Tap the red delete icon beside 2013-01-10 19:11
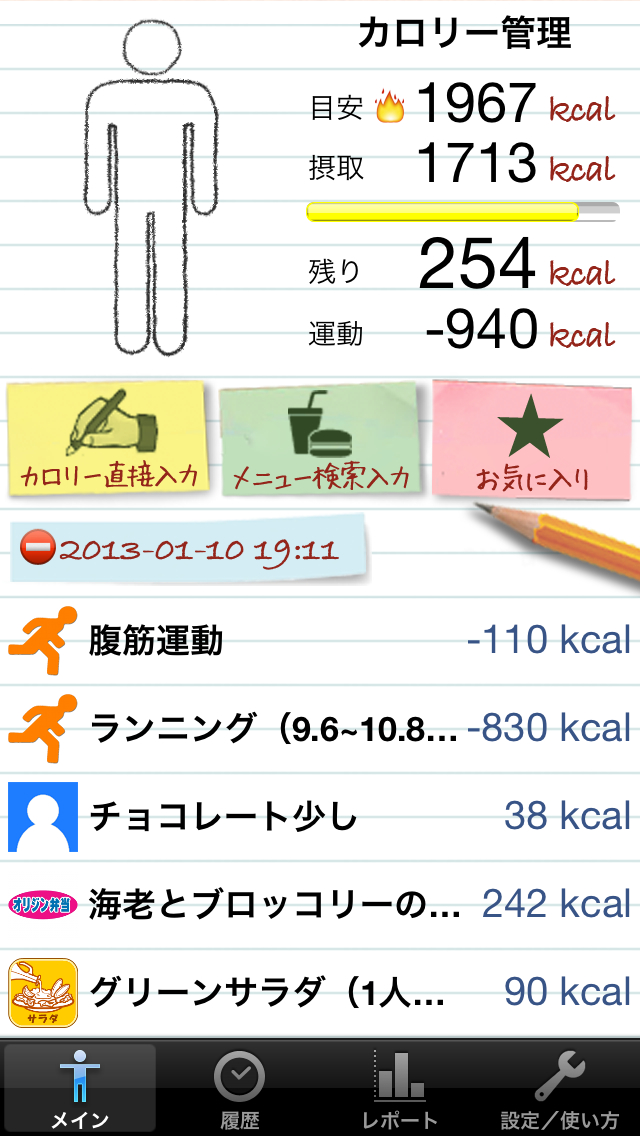The width and height of the screenshot is (640, 1136). (38, 549)
